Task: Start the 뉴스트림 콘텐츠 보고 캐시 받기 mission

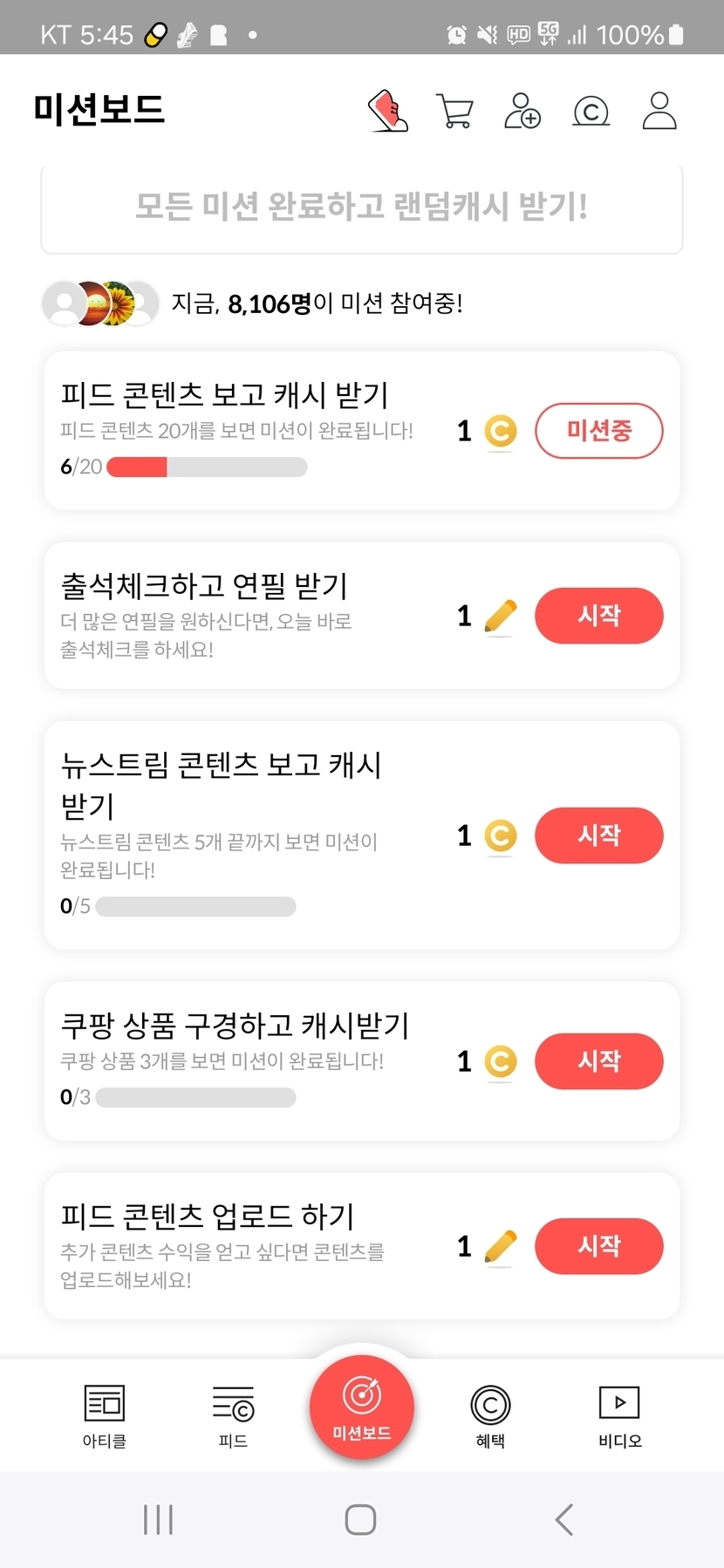Action: point(598,835)
